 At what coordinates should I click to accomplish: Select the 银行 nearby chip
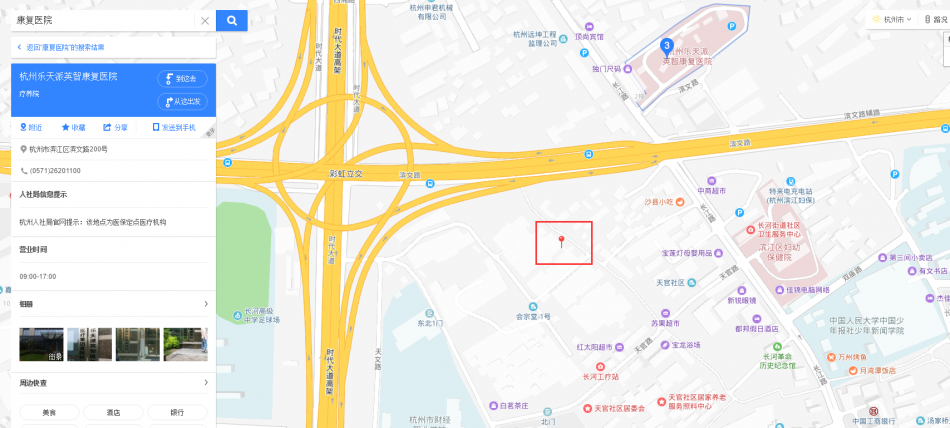pyautogui.click(x=176, y=412)
